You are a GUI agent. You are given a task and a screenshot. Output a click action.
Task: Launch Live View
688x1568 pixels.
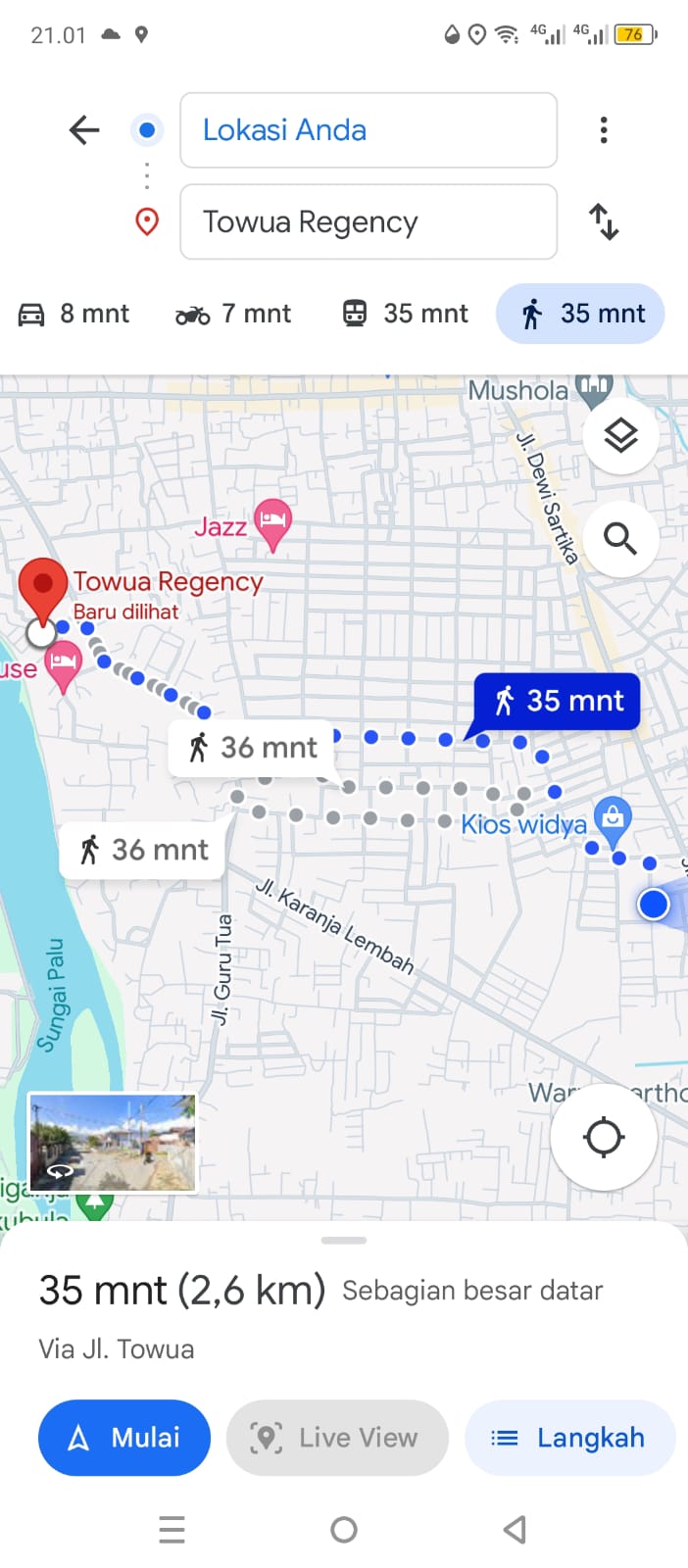(337, 1438)
